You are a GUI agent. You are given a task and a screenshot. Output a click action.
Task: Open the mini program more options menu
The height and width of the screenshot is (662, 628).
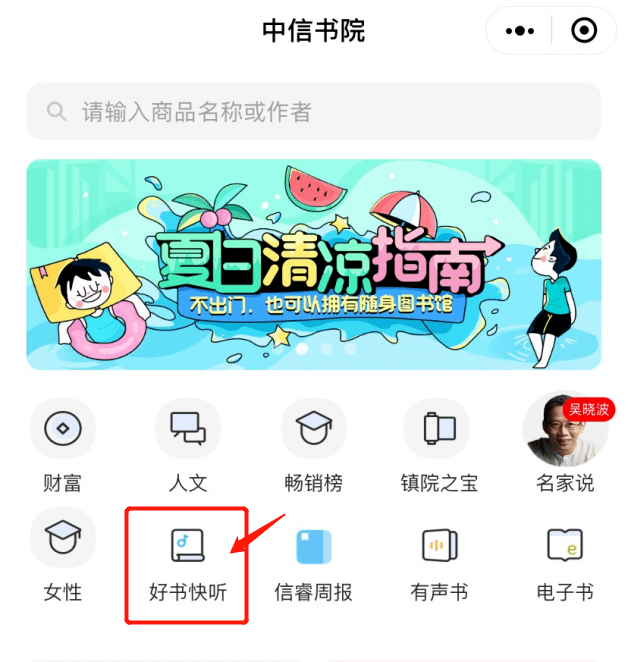pos(518,31)
